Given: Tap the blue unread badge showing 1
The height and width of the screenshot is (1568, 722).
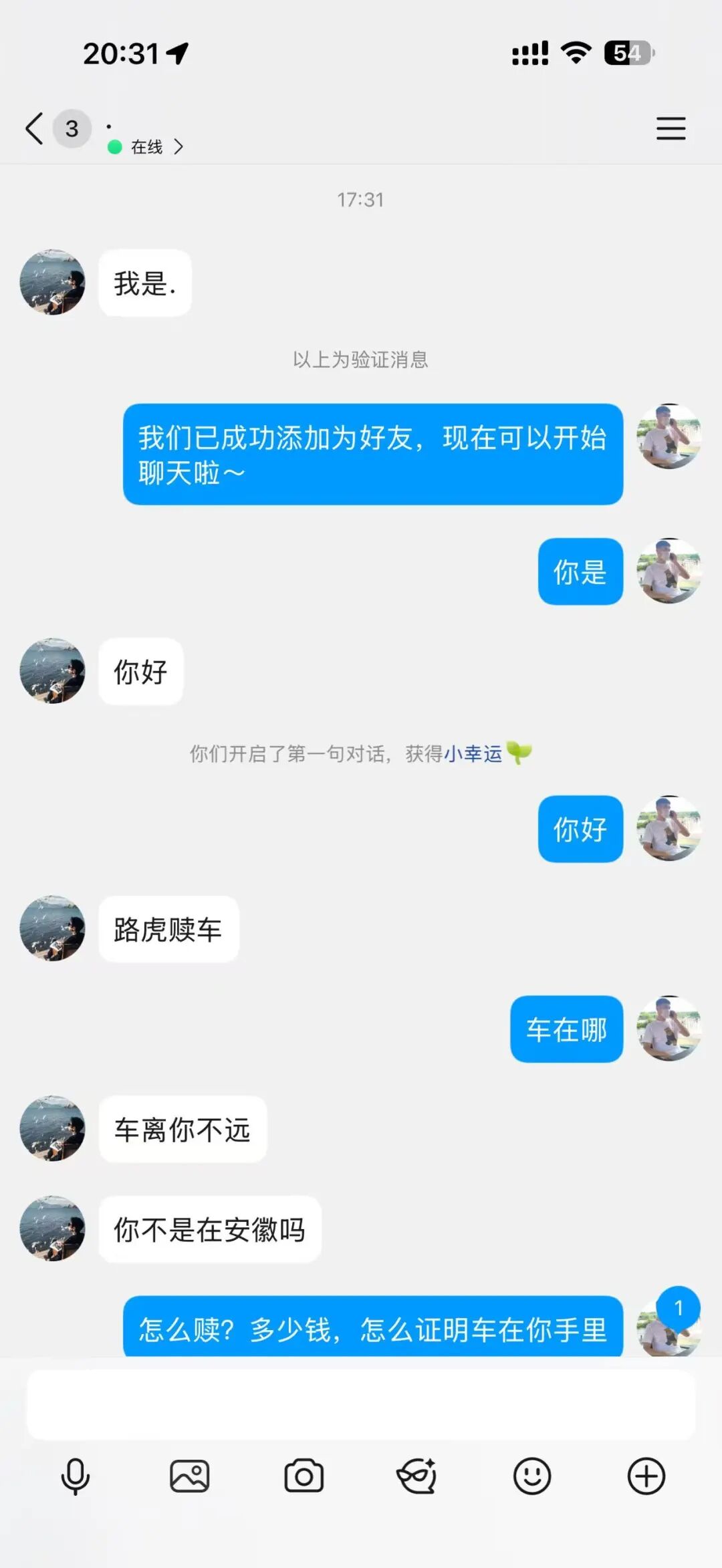Looking at the screenshot, I should coord(678,1307).
